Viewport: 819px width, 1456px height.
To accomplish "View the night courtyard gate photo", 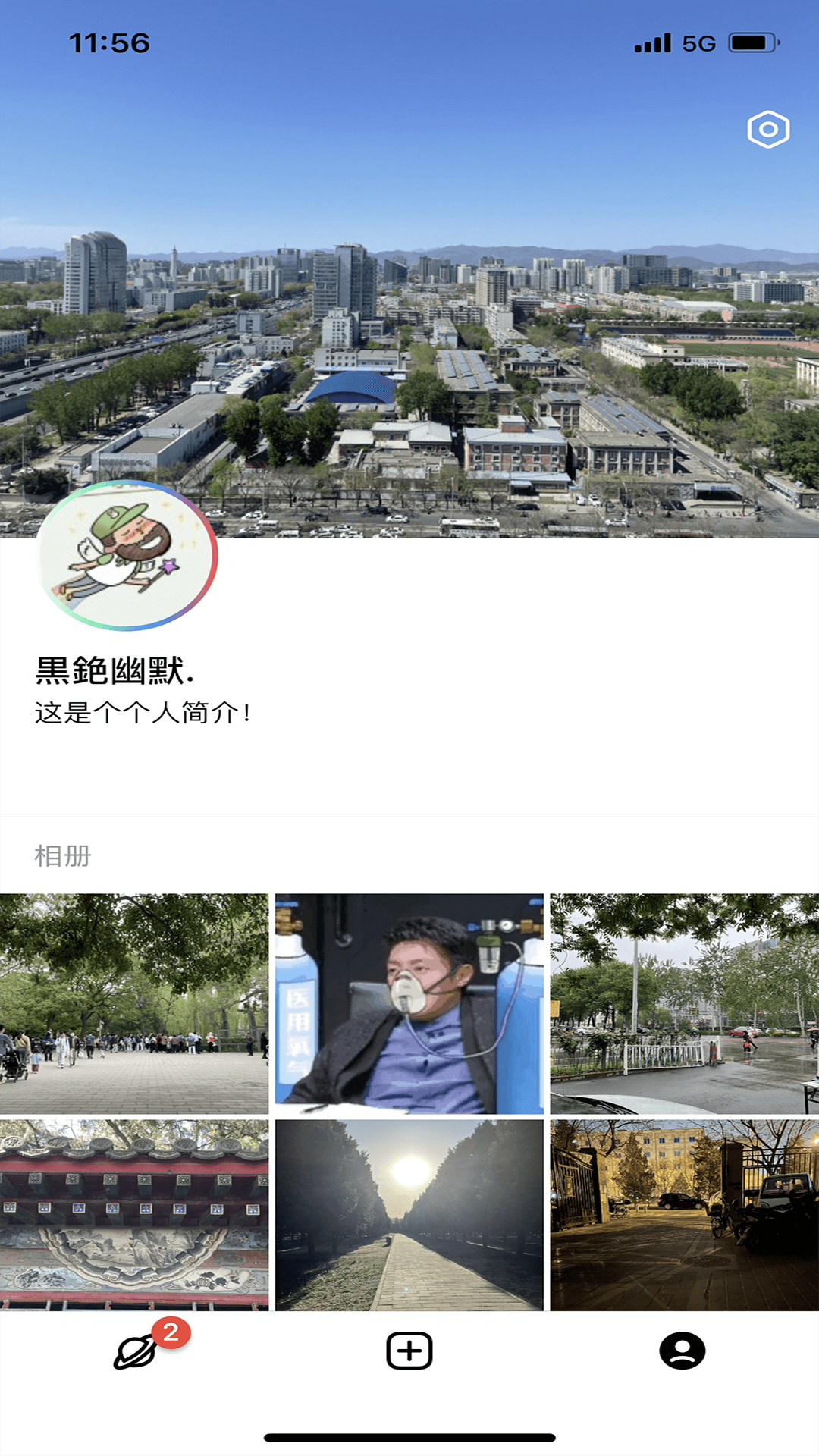I will 684,1215.
